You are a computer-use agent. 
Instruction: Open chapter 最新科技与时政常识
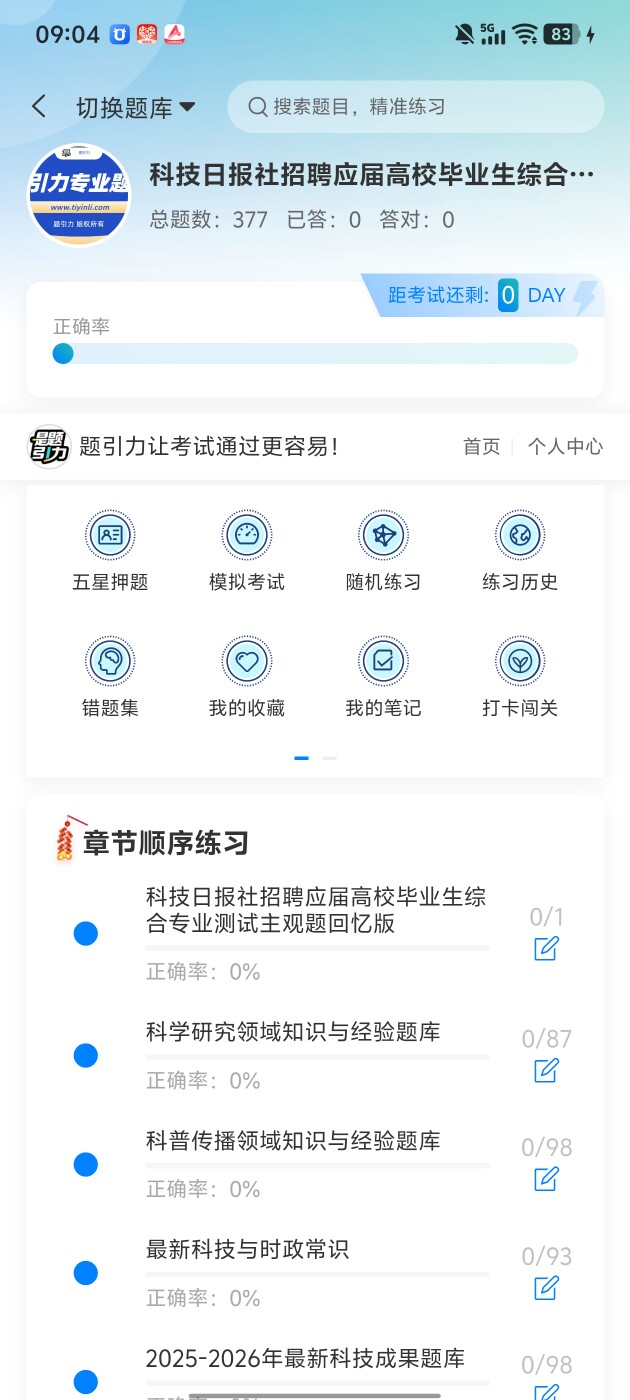[247, 1250]
